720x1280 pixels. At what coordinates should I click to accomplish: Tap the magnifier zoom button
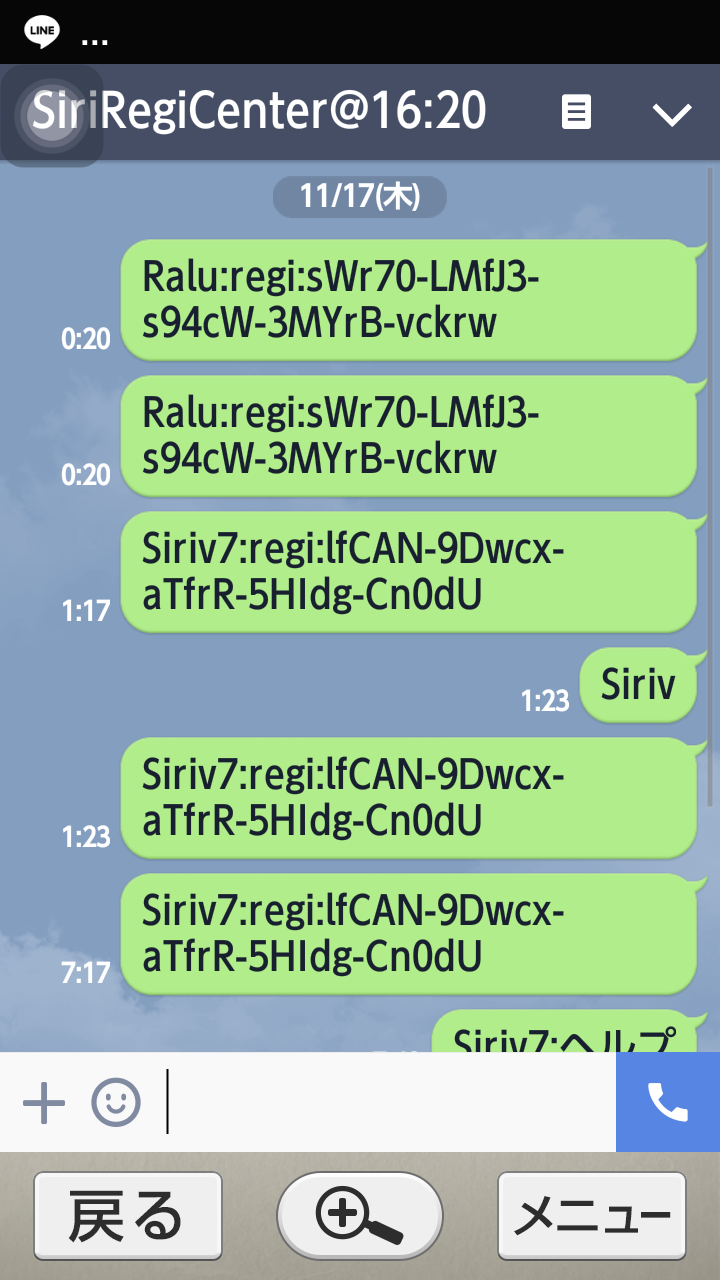pyautogui.click(x=360, y=1216)
